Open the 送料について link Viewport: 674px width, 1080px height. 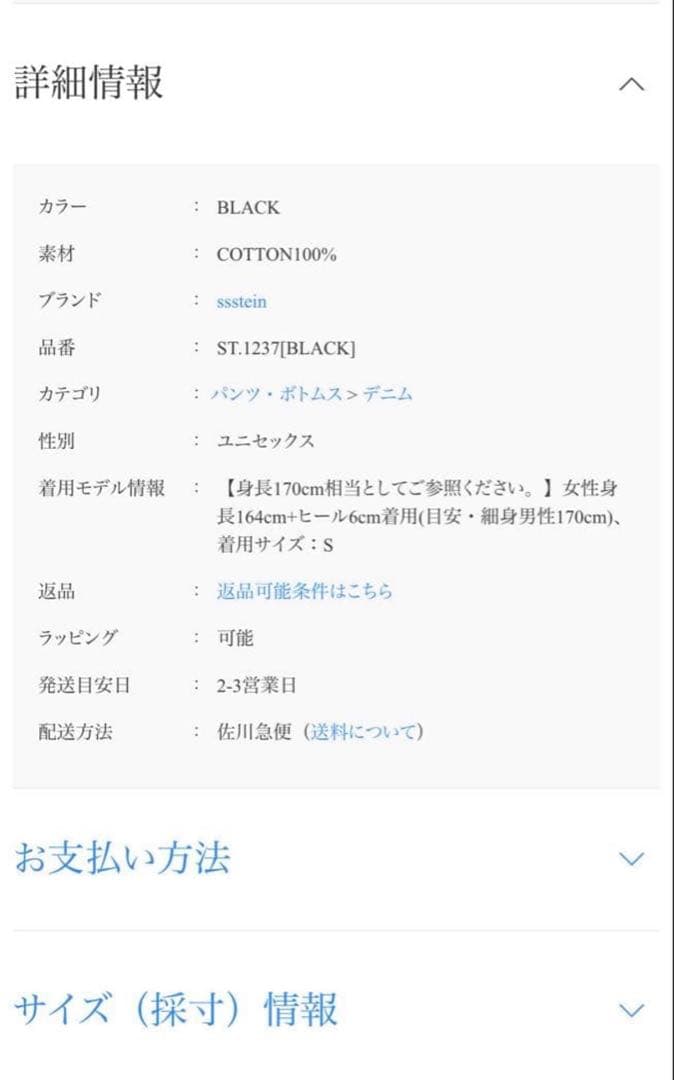click(363, 732)
